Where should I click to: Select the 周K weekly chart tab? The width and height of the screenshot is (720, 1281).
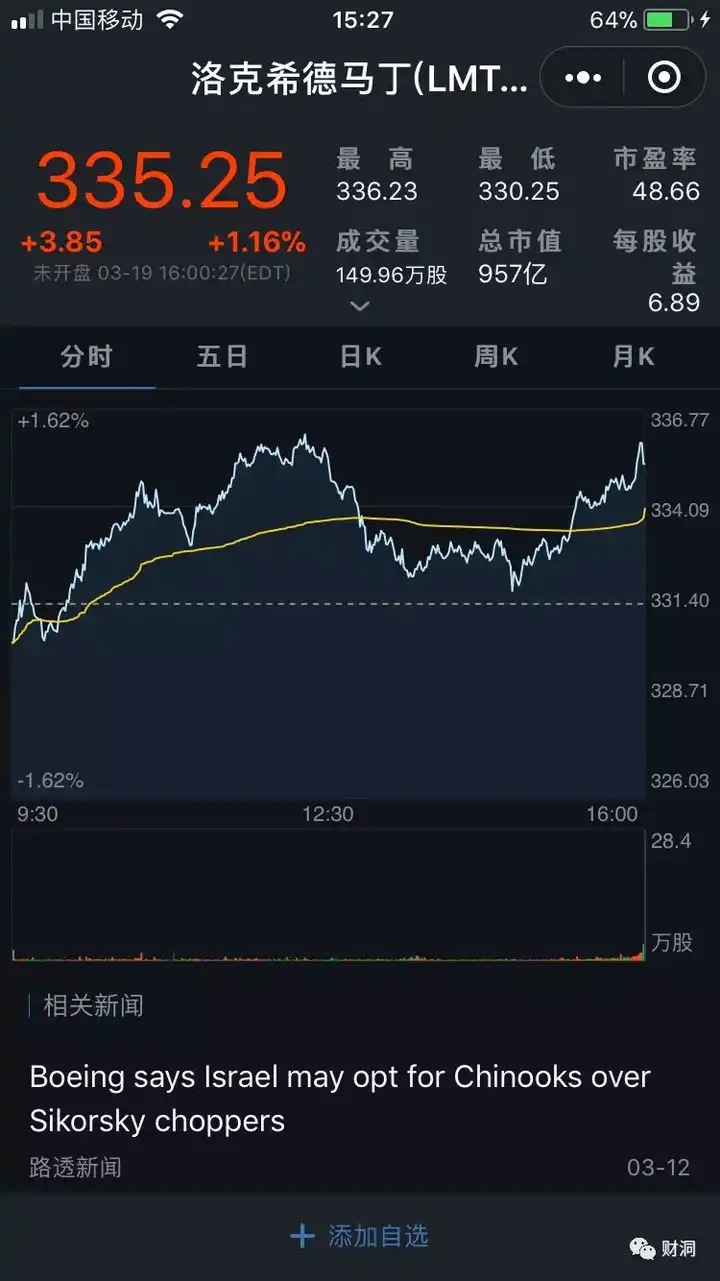click(x=495, y=357)
